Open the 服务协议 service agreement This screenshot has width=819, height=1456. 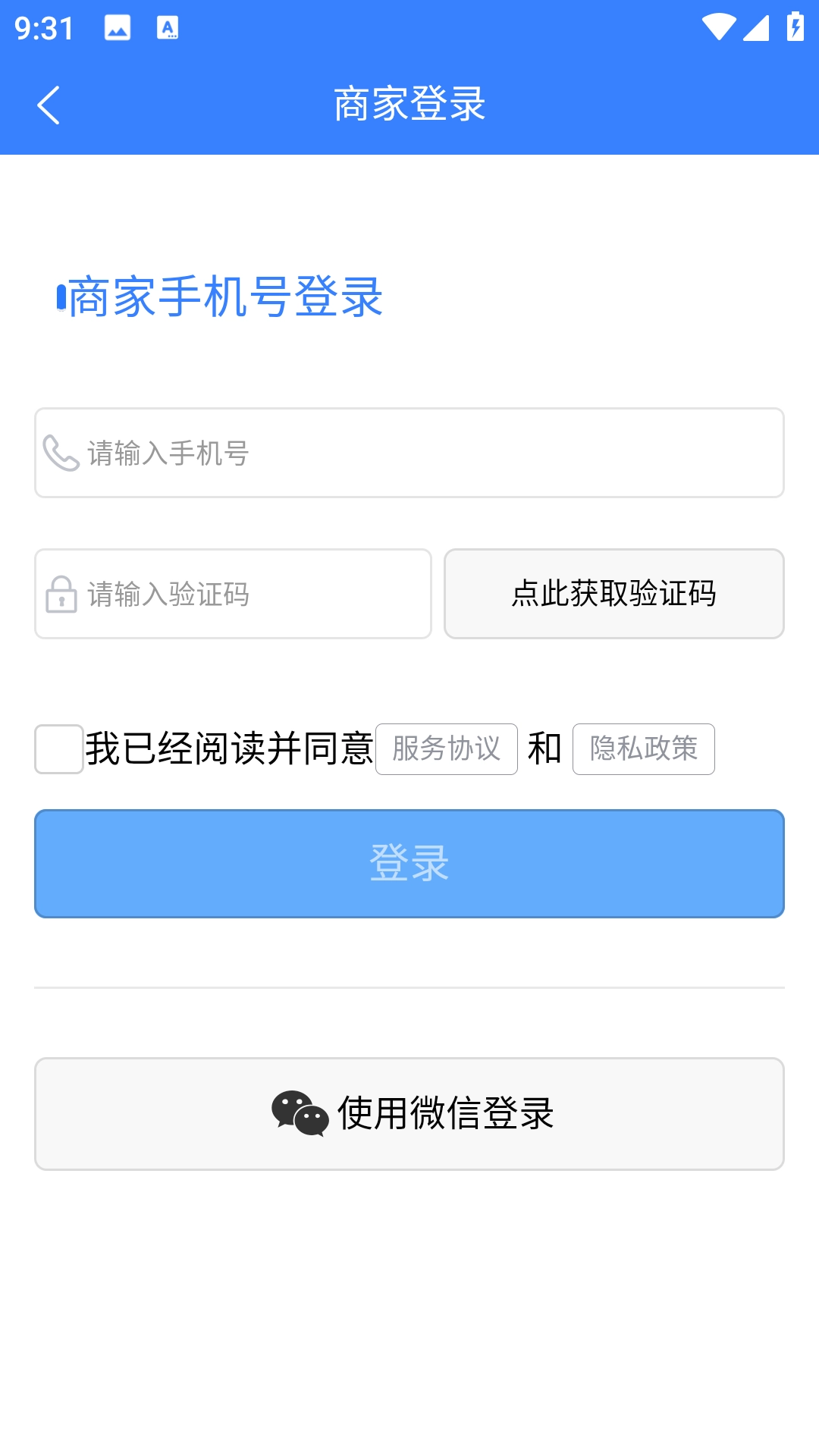(x=445, y=749)
